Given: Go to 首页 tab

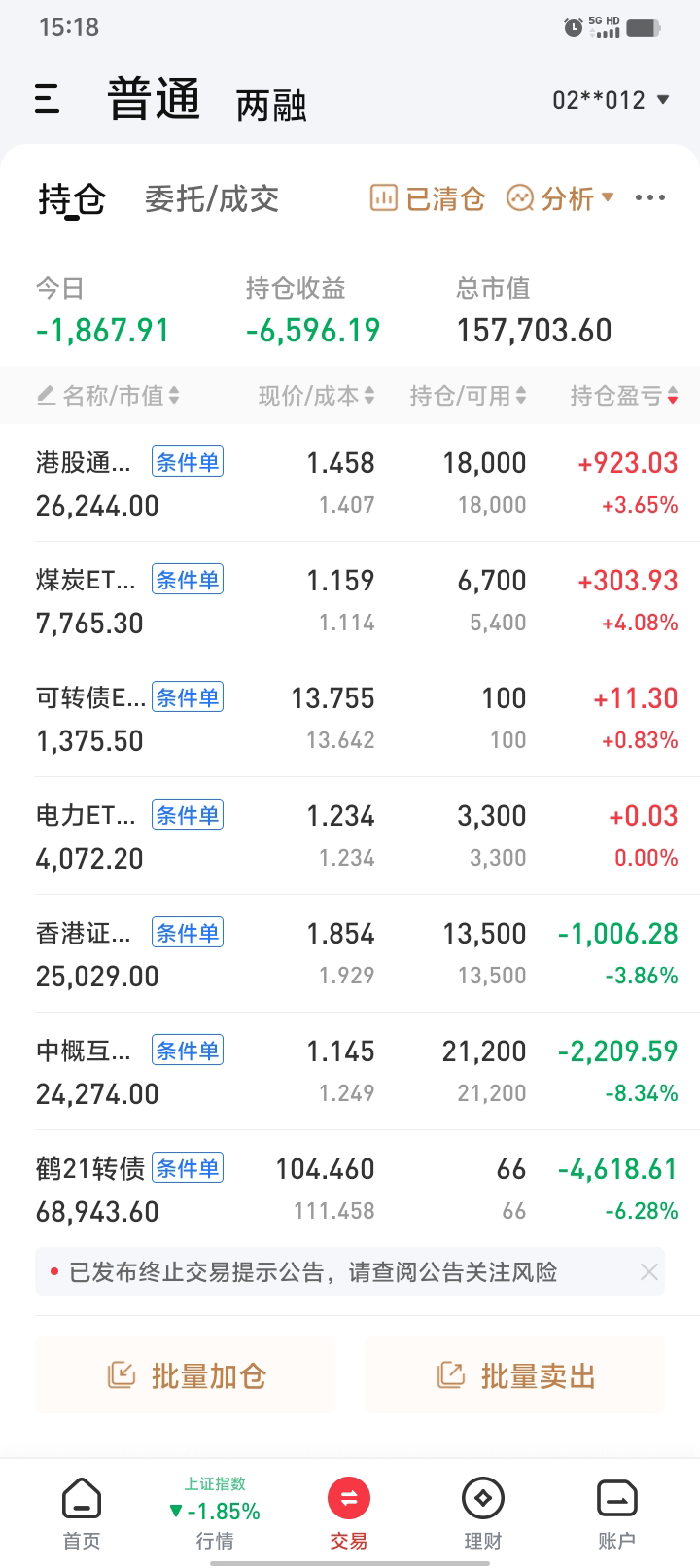Looking at the screenshot, I should [x=82, y=1514].
